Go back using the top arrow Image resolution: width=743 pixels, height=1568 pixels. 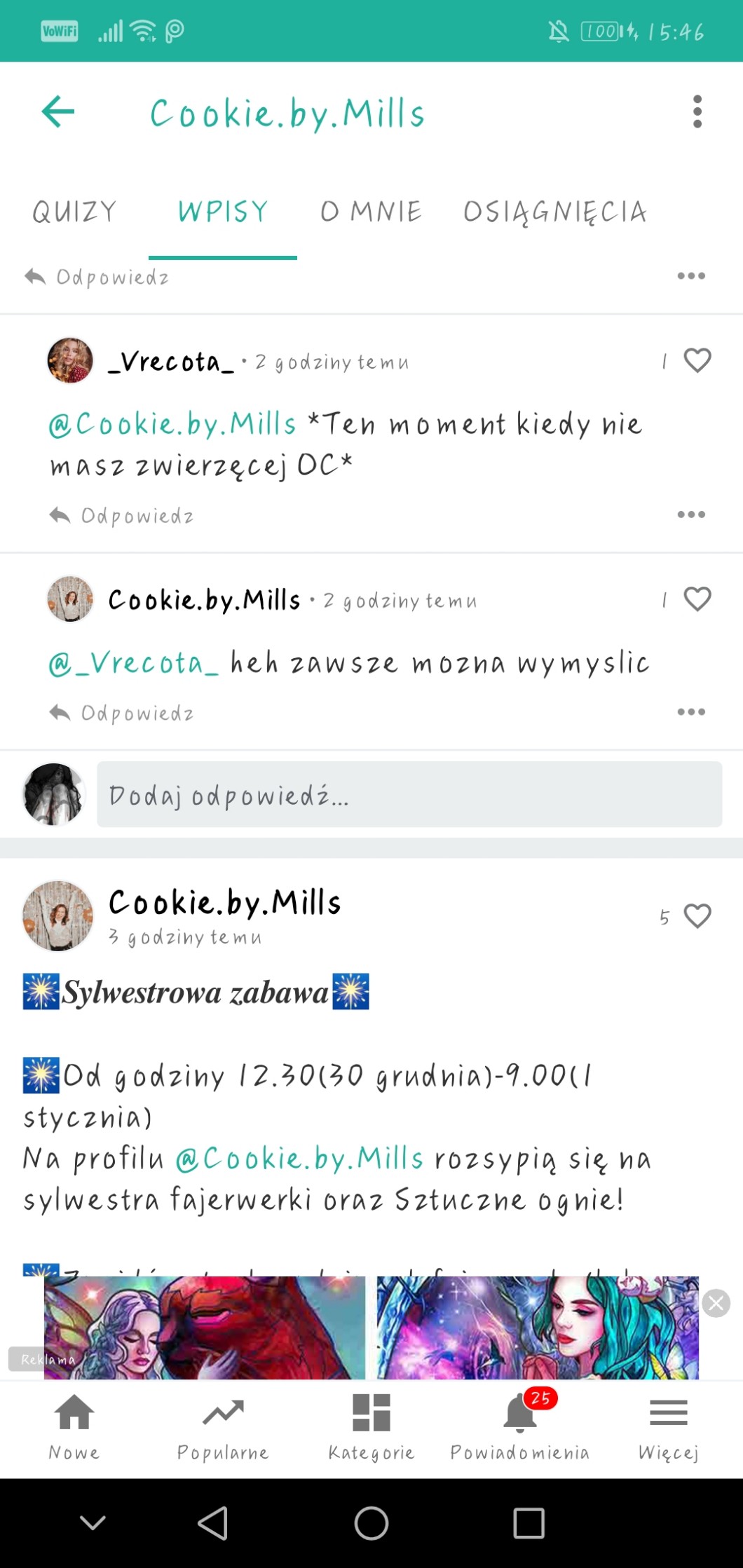[58, 112]
